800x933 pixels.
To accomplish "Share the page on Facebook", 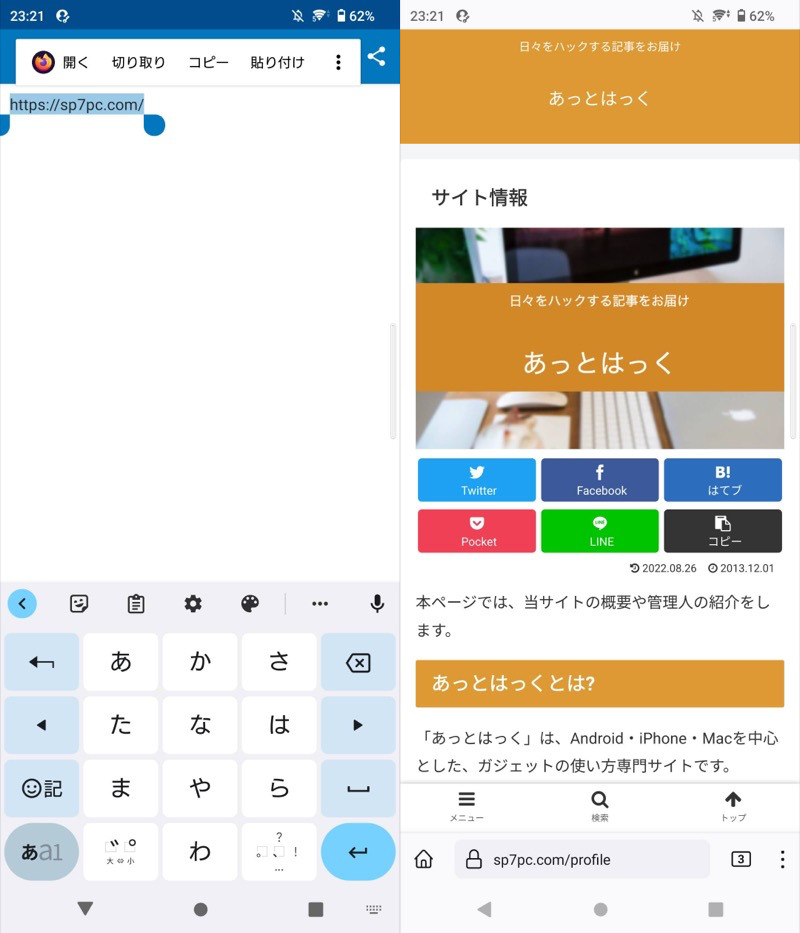I will 600,480.
